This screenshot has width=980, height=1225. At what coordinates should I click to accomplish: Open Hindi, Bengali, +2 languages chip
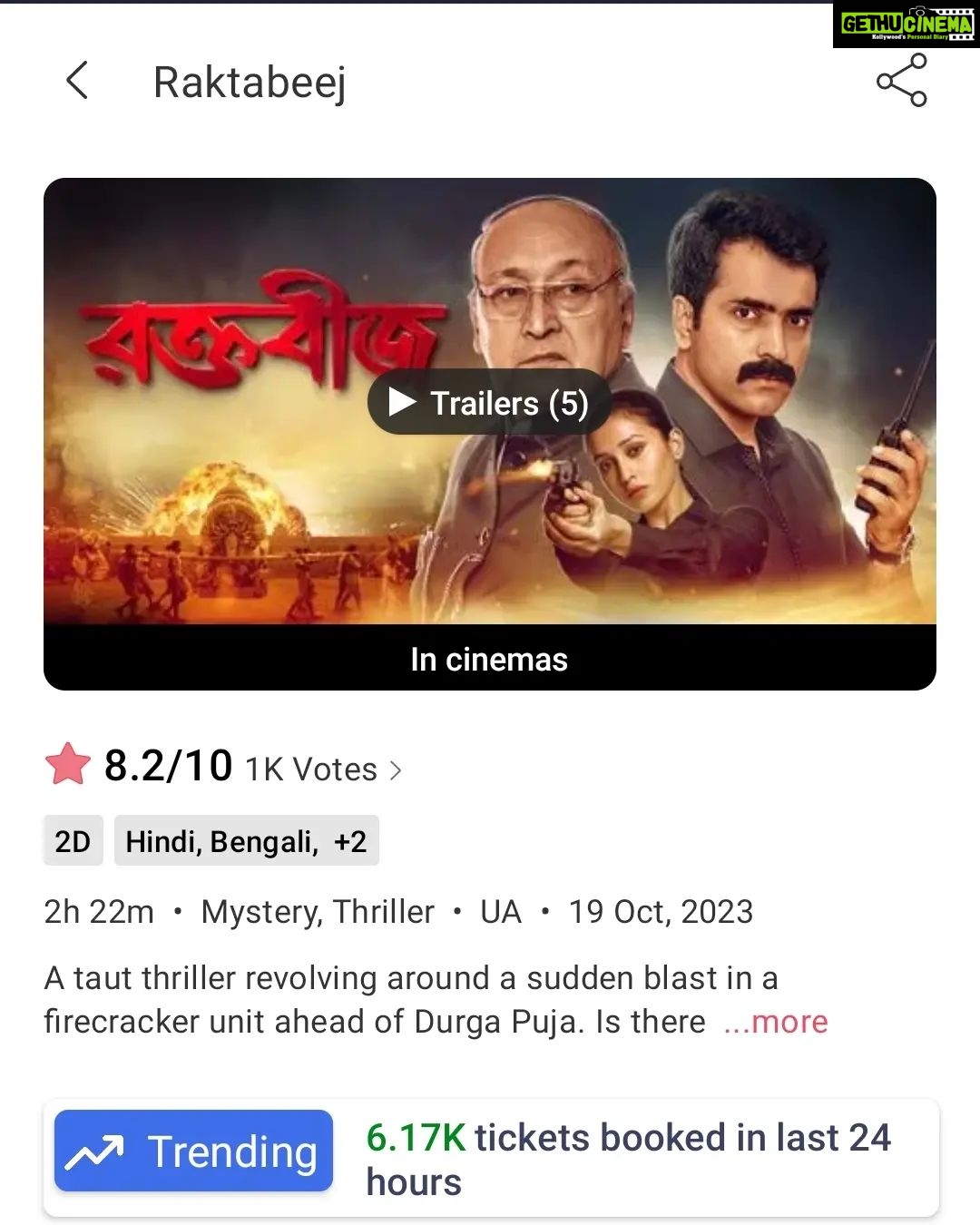[246, 841]
